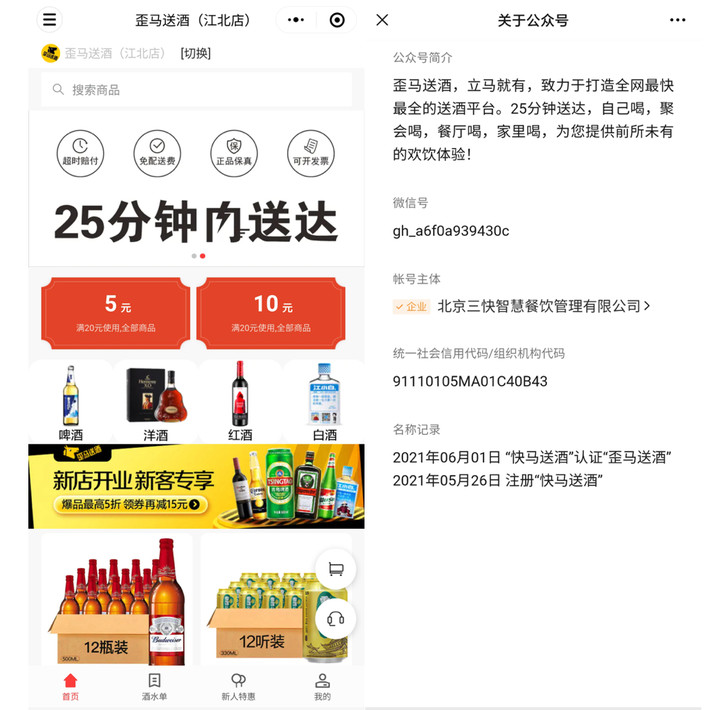This screenshot has height=710, width=720.
Task: Tap 切换 to switch store
Action: coord(195,53)
